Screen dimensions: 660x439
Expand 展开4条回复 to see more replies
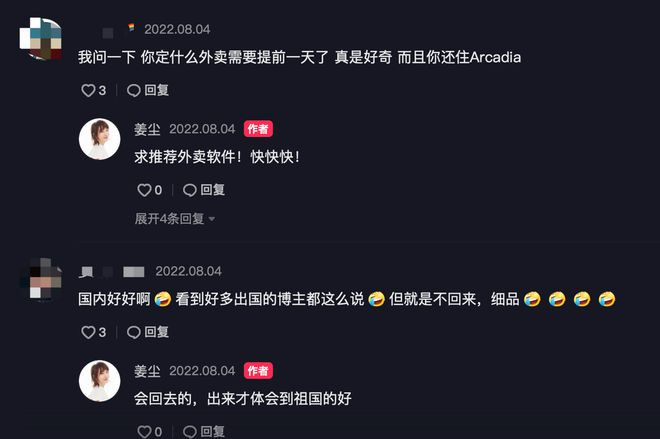pyautogui.click(x=174, y=218)
